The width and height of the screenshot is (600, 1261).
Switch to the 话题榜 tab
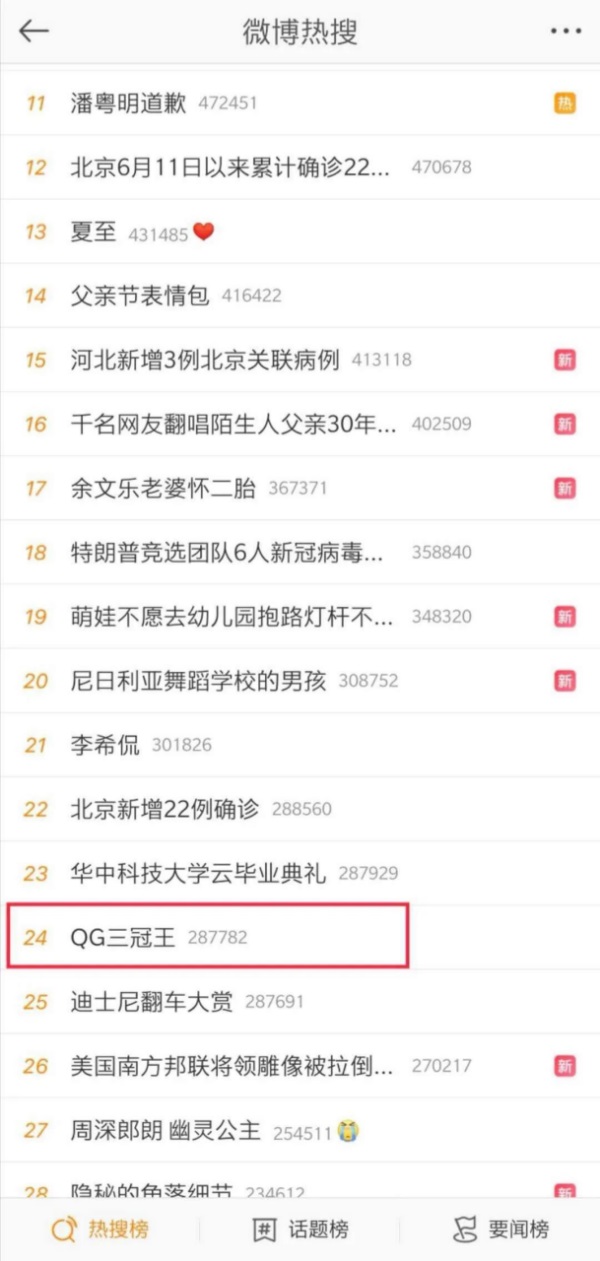pos(300,1229)
